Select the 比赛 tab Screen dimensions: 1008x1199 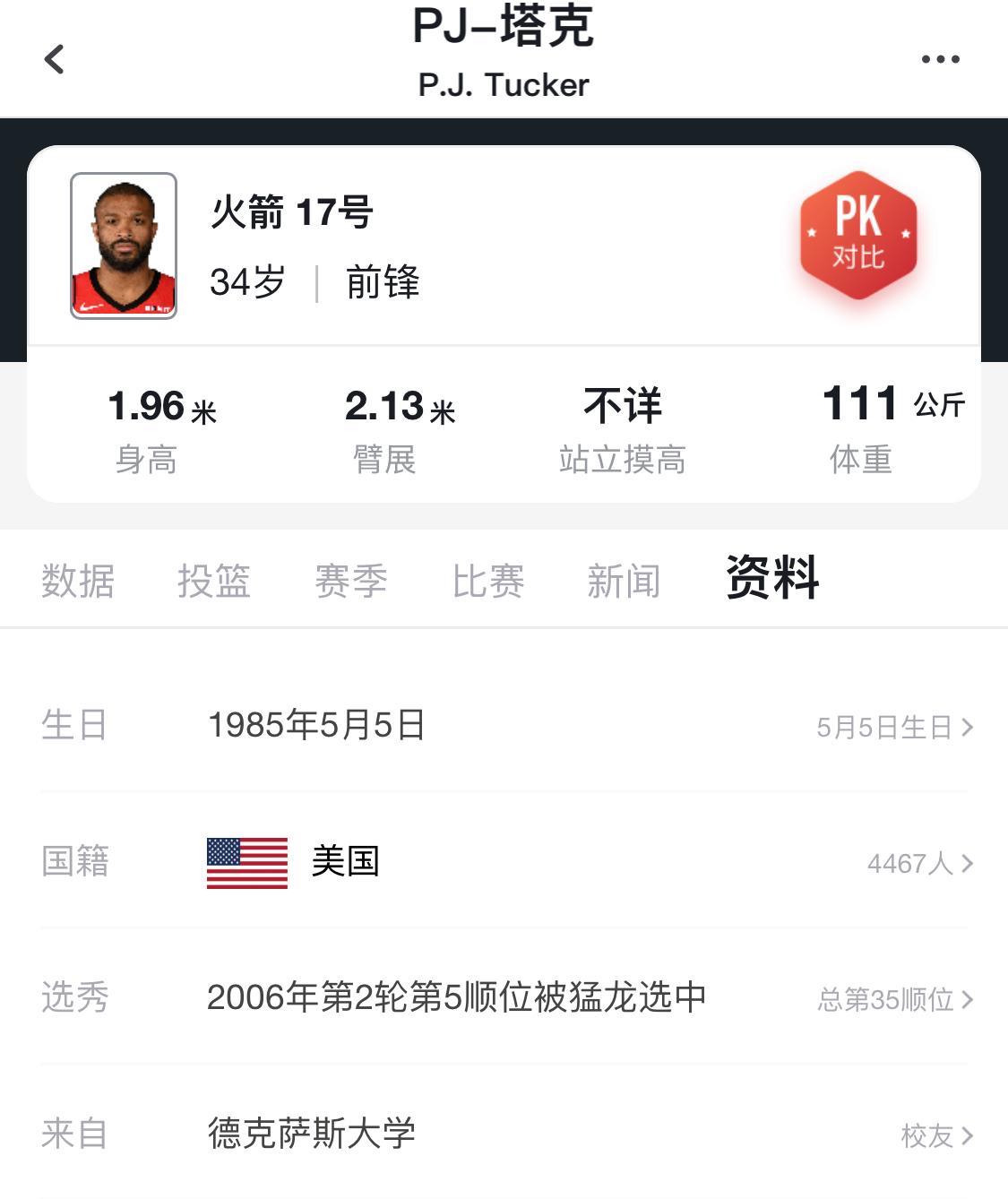(487, 581)
